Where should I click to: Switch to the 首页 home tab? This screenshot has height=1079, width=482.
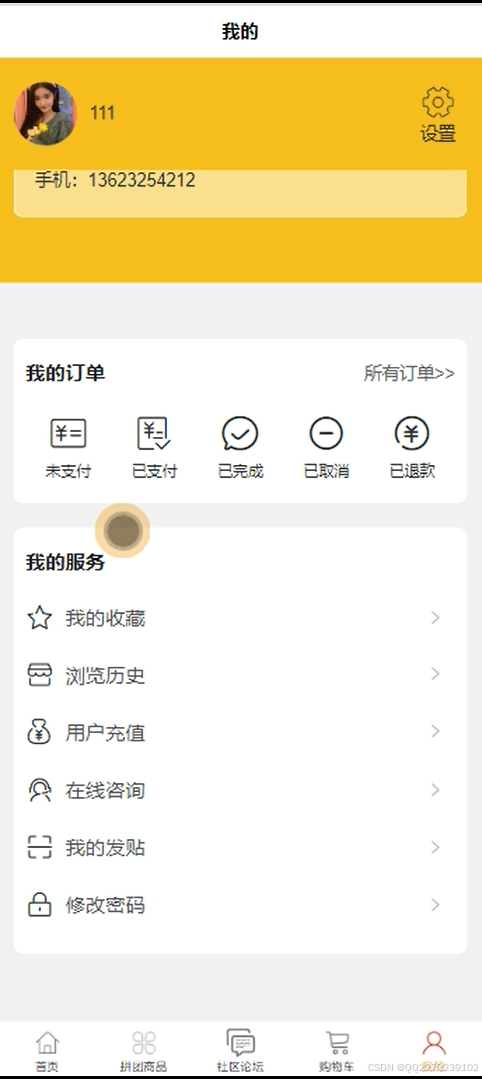[x=47, y=1051]
